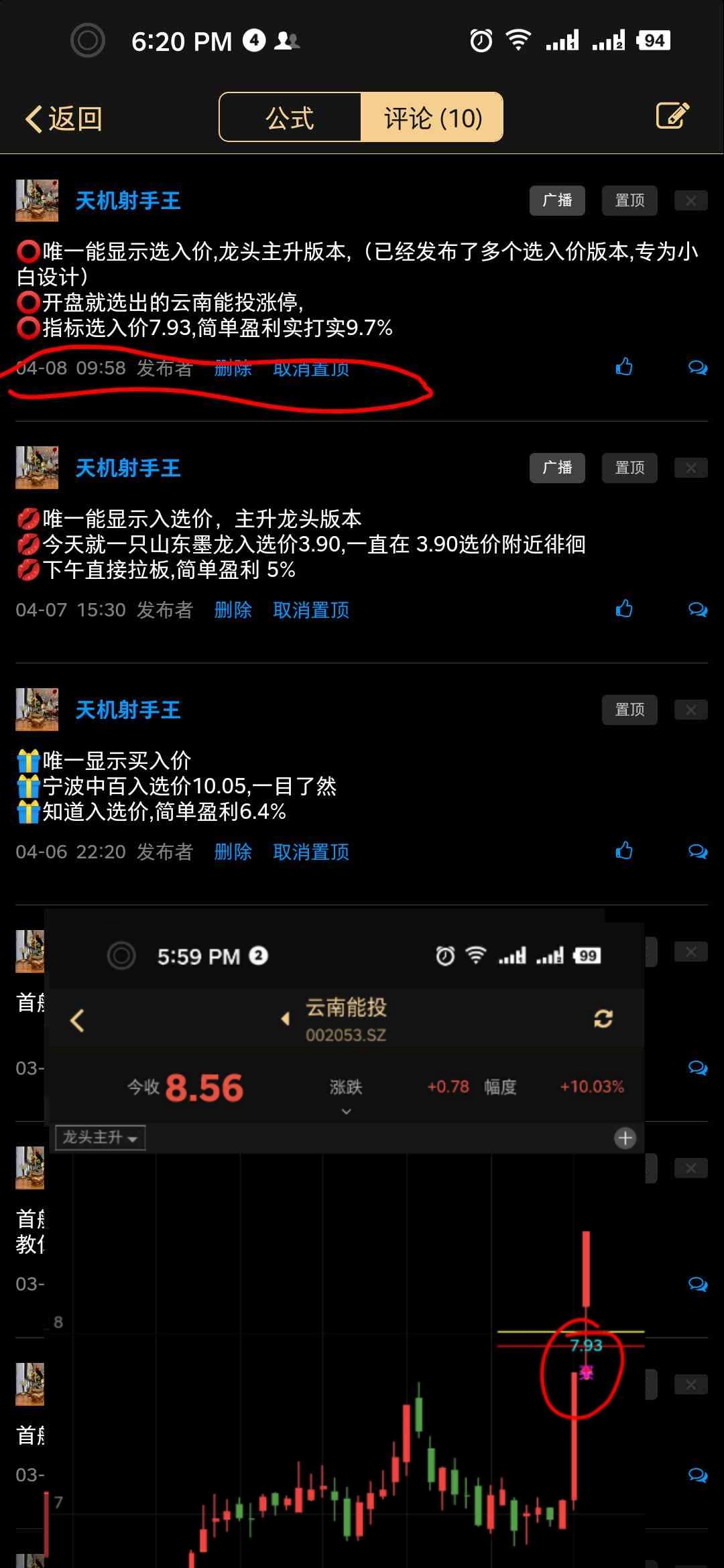Reply to the 04-08 09:58 comment
Image resolution: width=724 pixels, height=1568 pixels.
coord(697,367)
